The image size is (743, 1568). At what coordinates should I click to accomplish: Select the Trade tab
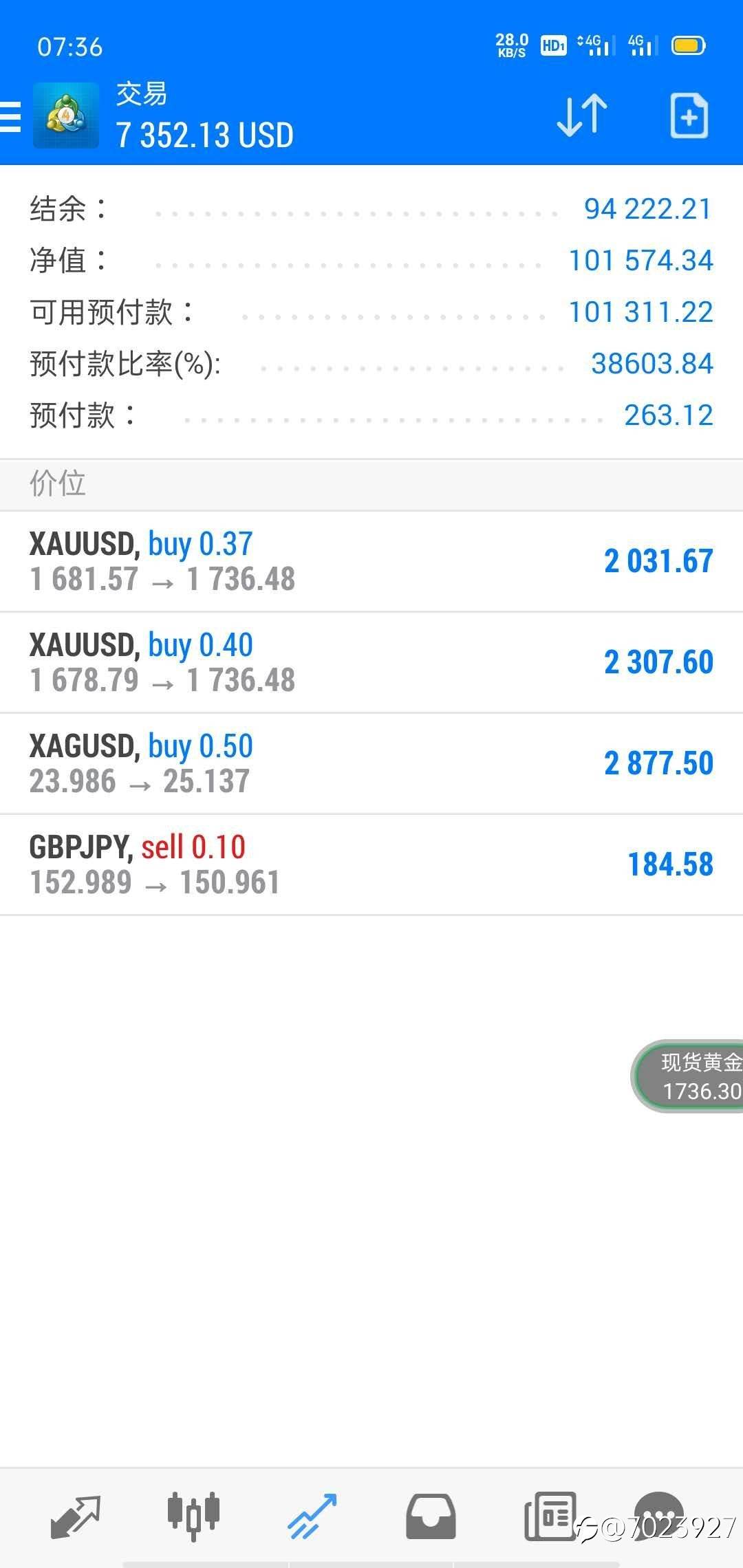point(312,1516)
